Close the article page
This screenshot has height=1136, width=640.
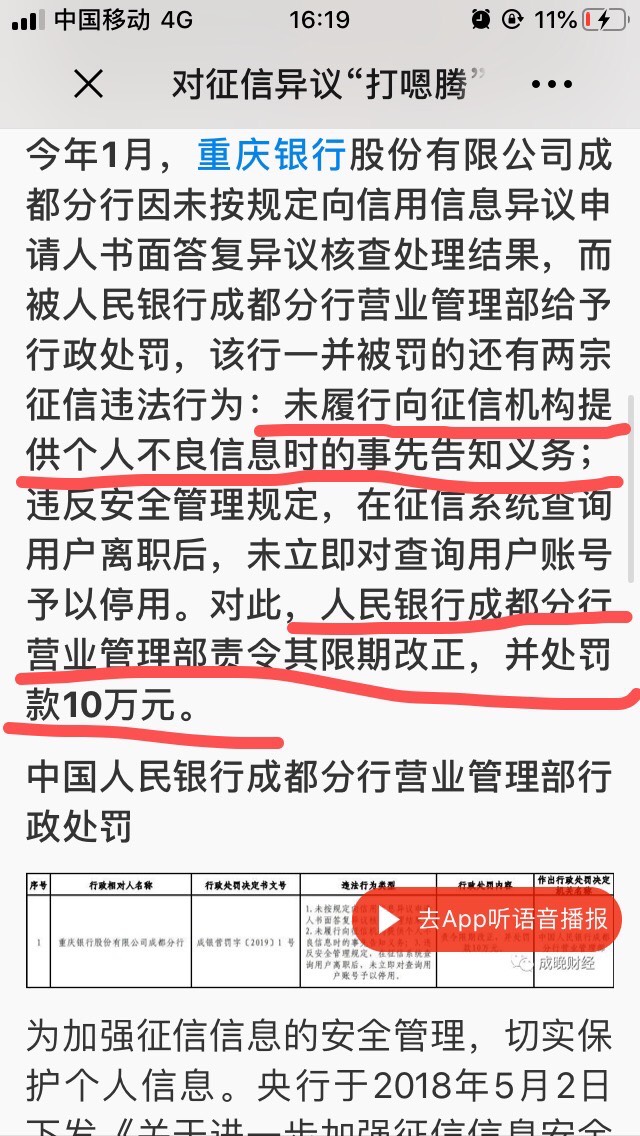pyautogui.click(x=88, y=84)
